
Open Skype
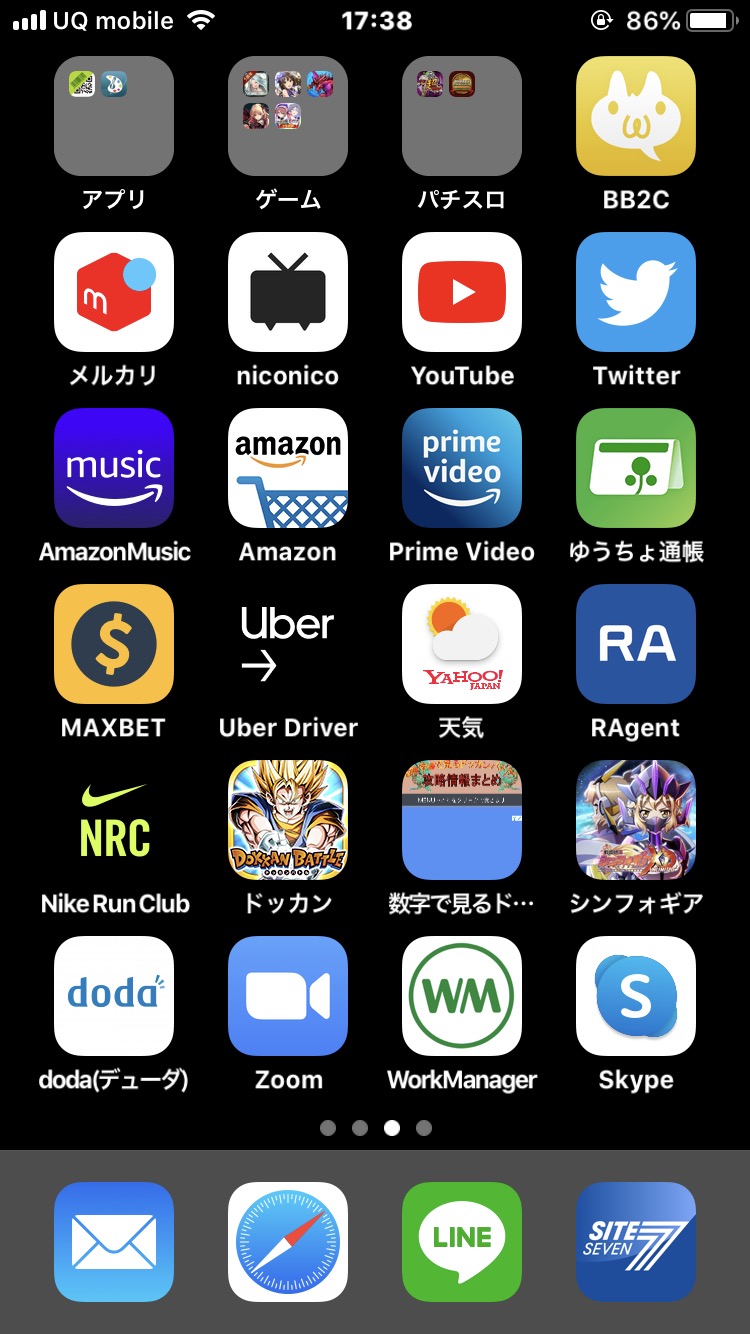(636, 996)
